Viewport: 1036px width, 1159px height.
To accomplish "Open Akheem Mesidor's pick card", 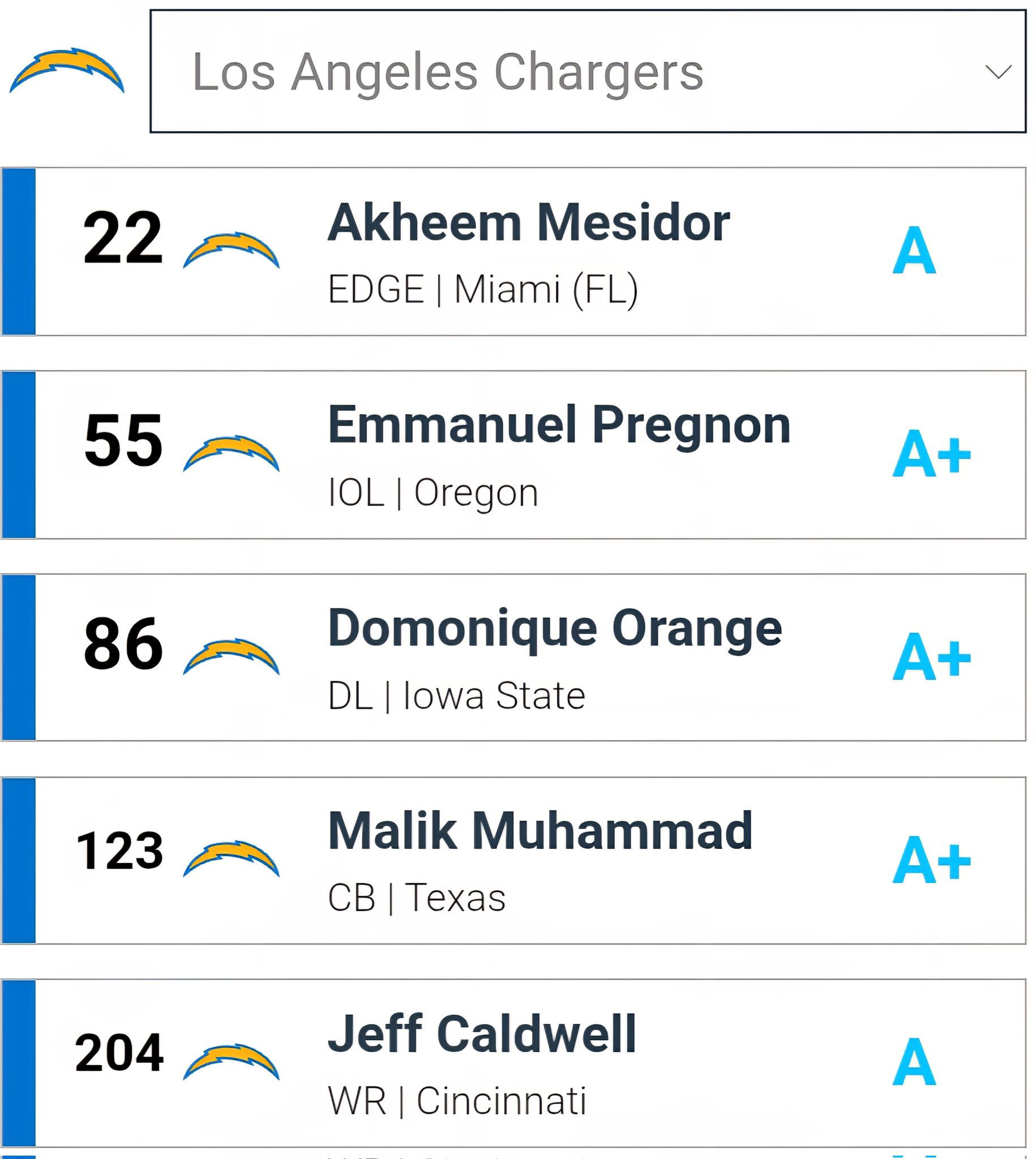I will click(528, 251).
